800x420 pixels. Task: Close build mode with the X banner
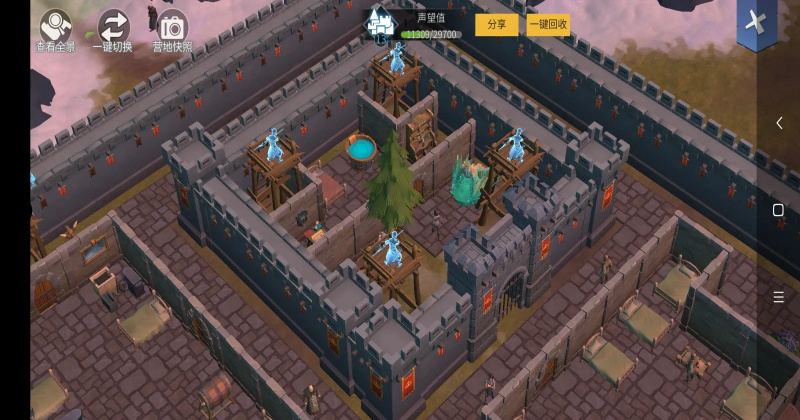(x=756, y=22)
